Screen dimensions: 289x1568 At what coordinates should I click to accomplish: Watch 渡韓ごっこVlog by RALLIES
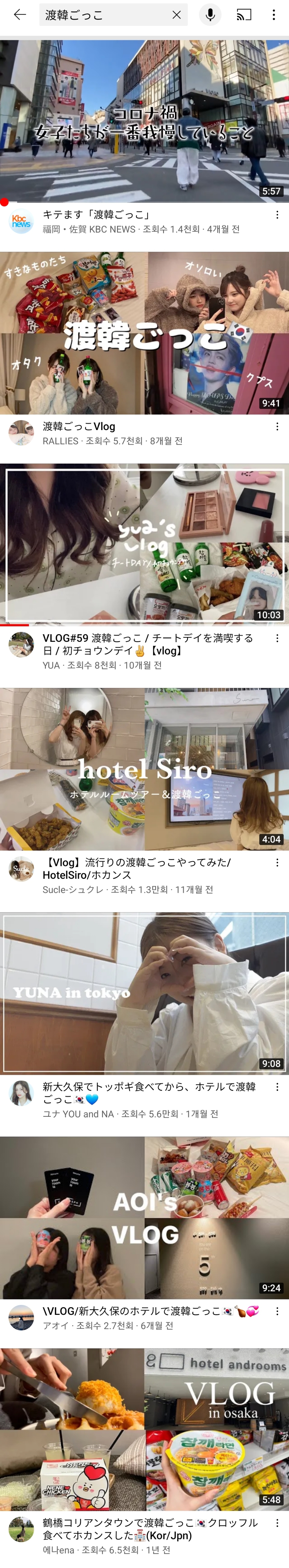144,333
